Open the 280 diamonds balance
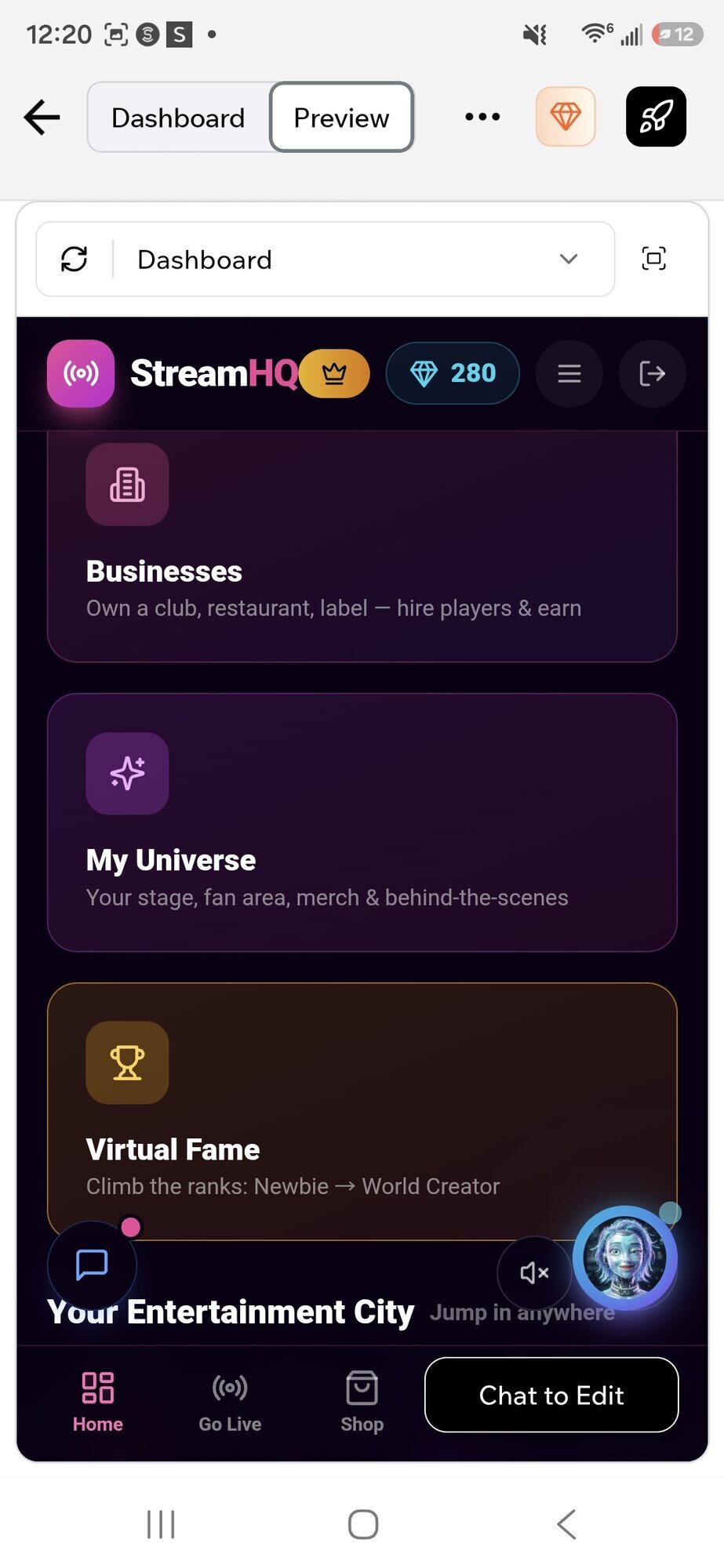 (453, 373)
